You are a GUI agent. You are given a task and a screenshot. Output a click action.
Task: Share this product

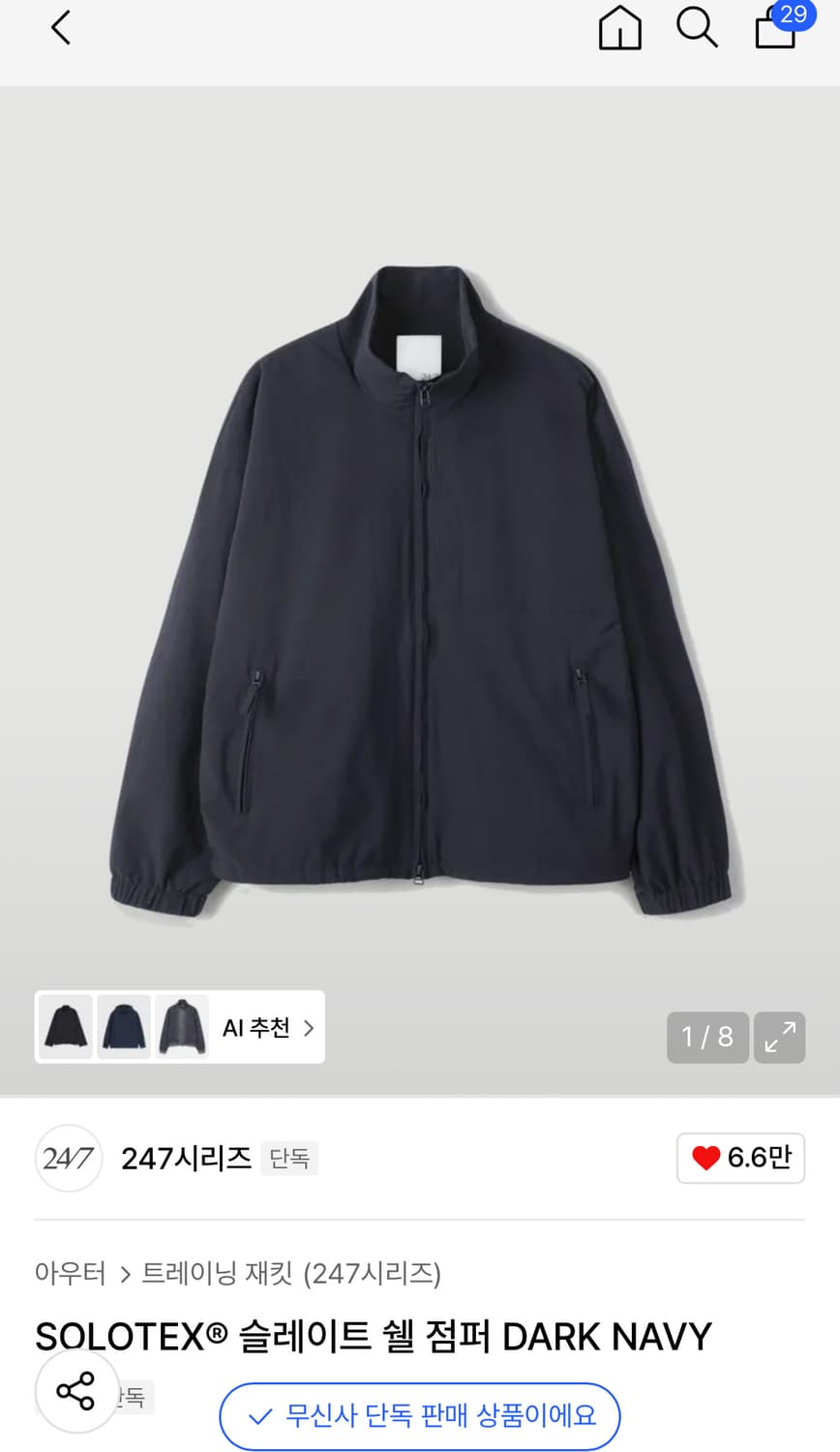pos(75,1391)
